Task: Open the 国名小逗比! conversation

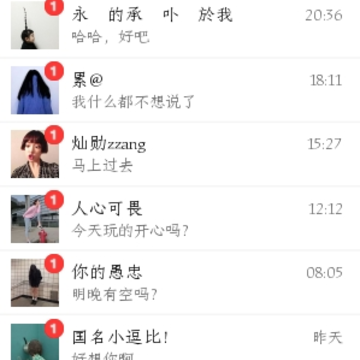Action: coord(180,338)
